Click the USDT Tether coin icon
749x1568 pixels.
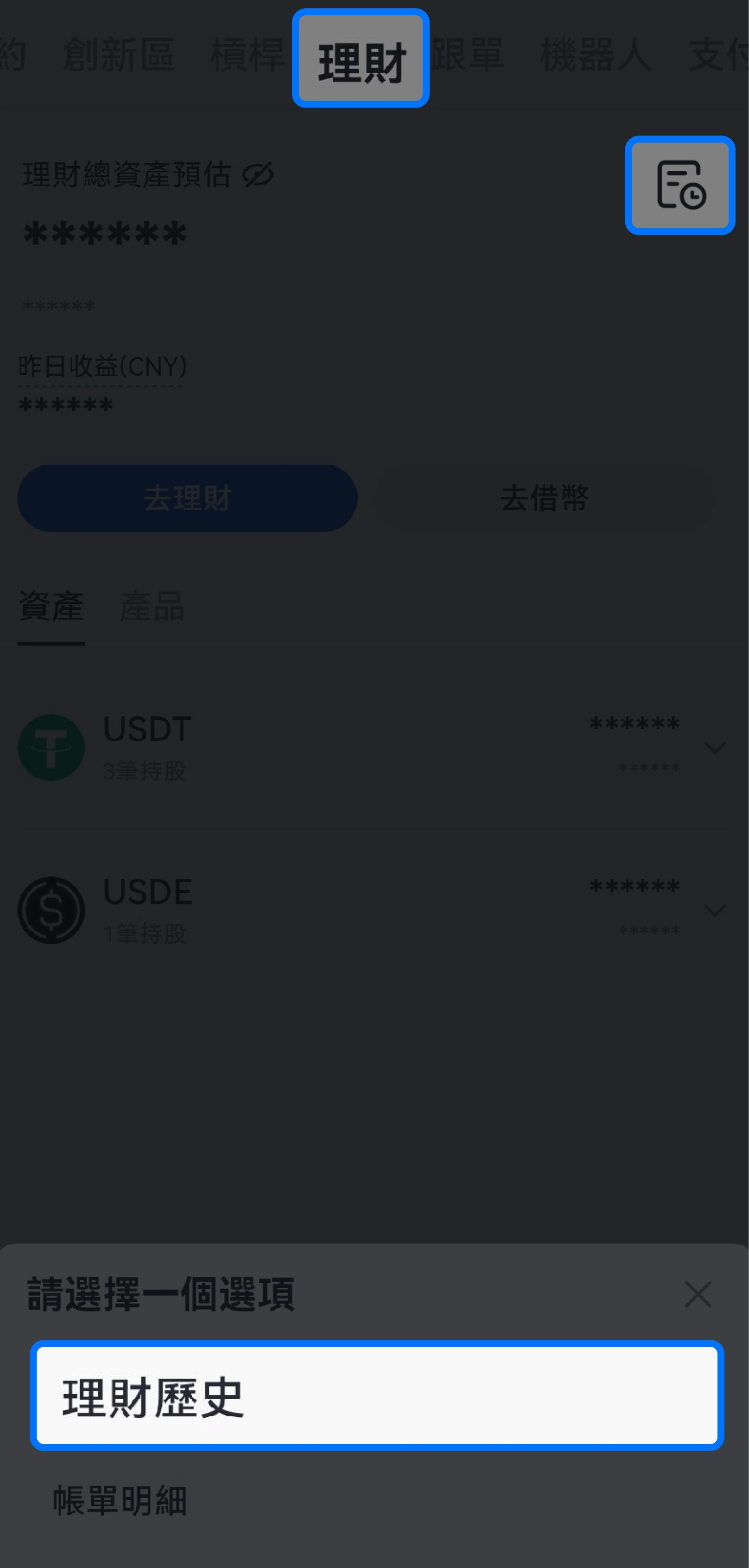pos(51,748)
